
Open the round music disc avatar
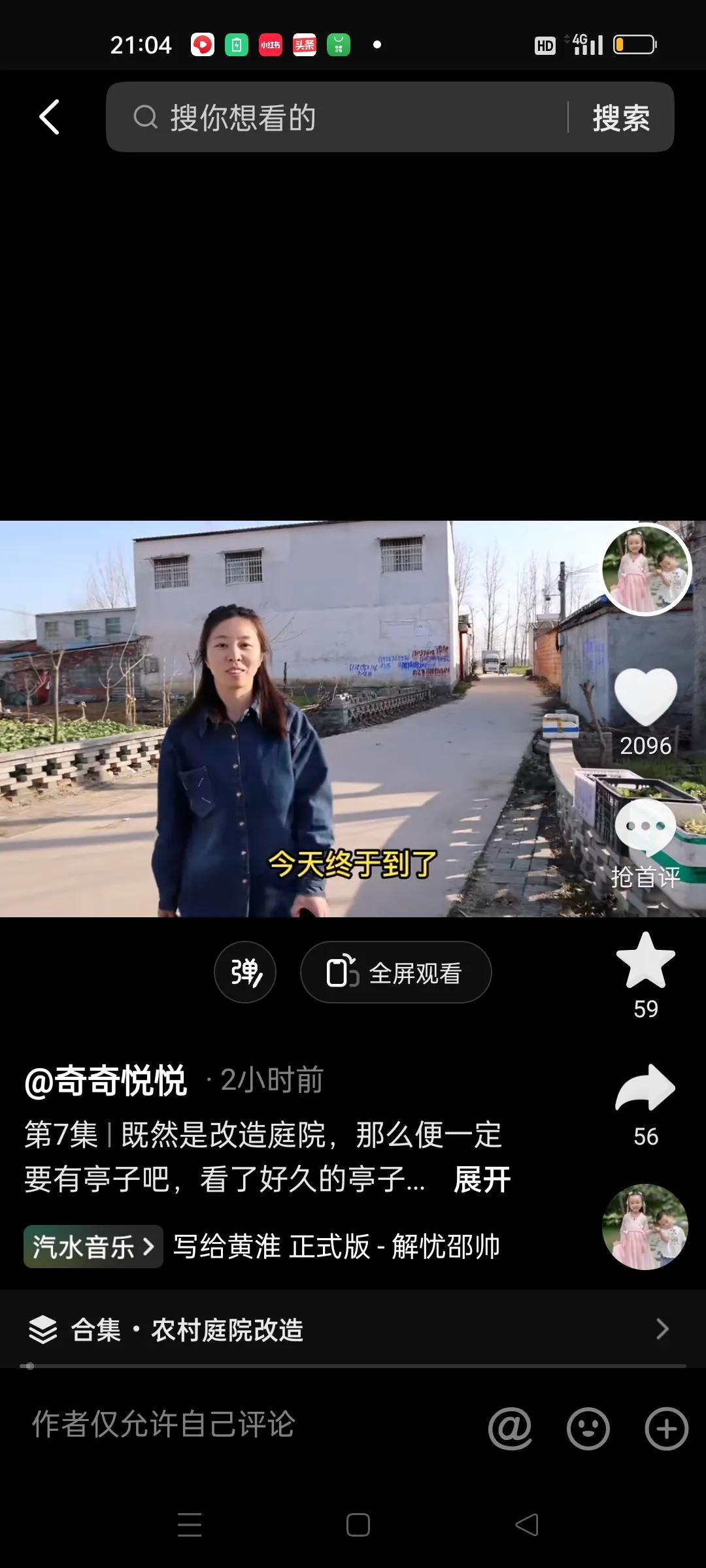coord(645,1227)
